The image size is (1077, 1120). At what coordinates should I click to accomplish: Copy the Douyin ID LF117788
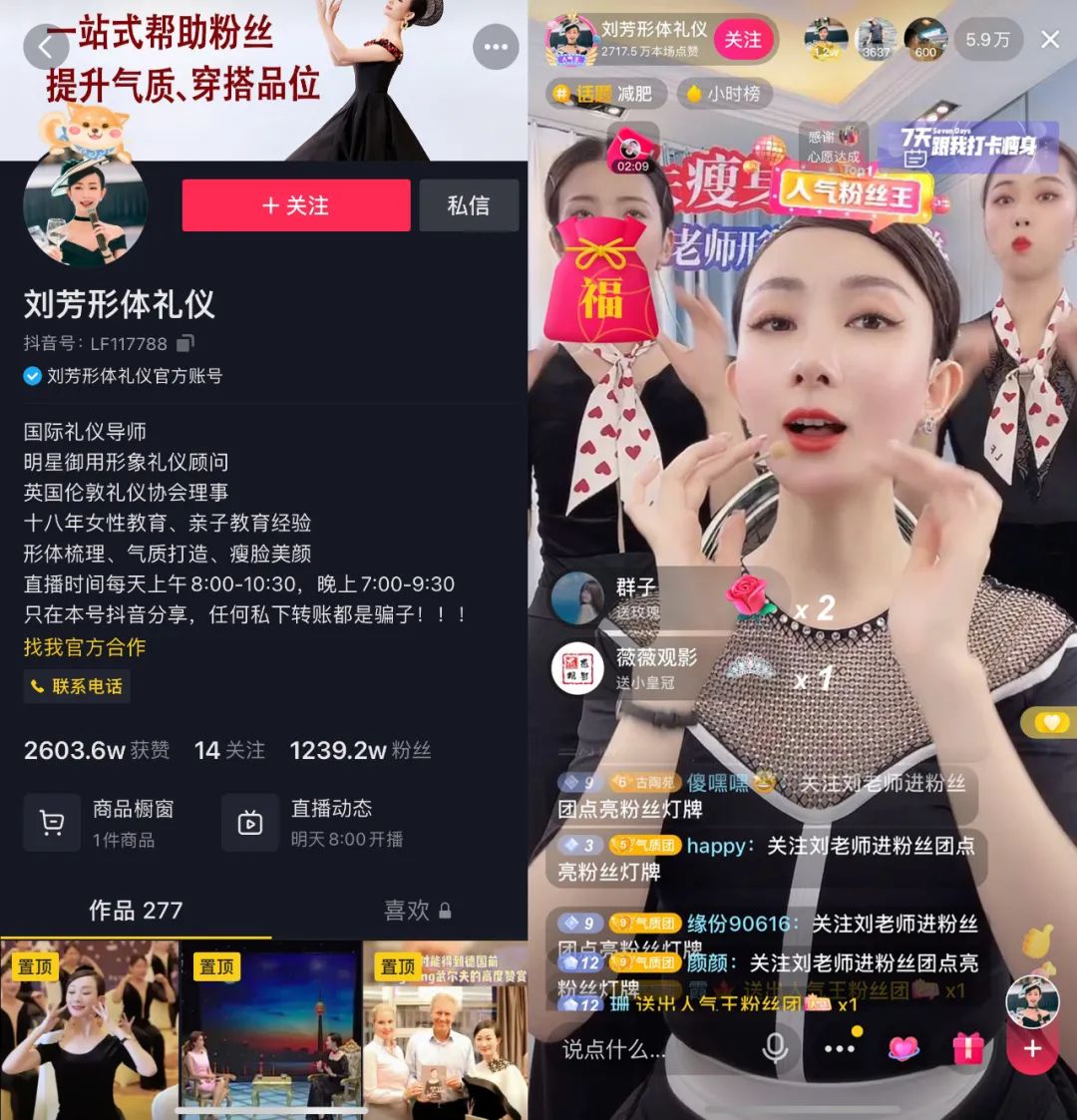(x=185, y=343)
